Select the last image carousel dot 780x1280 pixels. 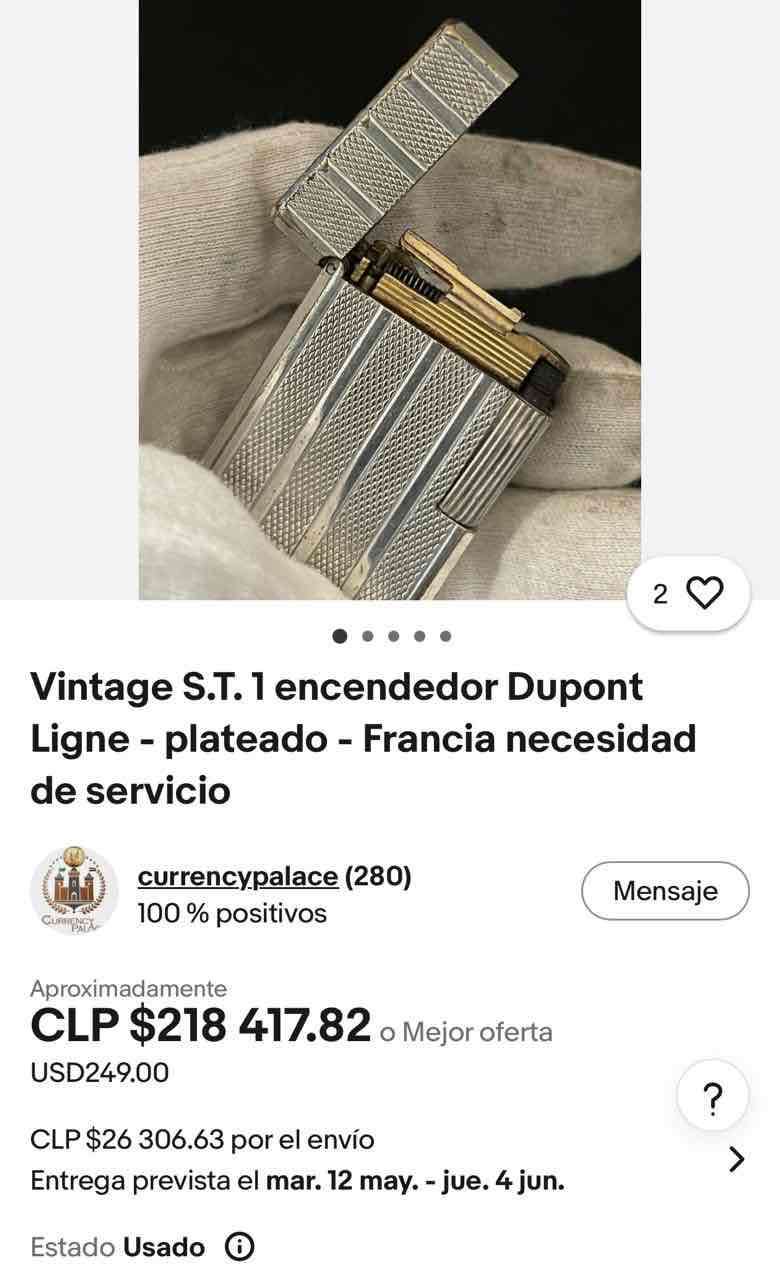446,634
